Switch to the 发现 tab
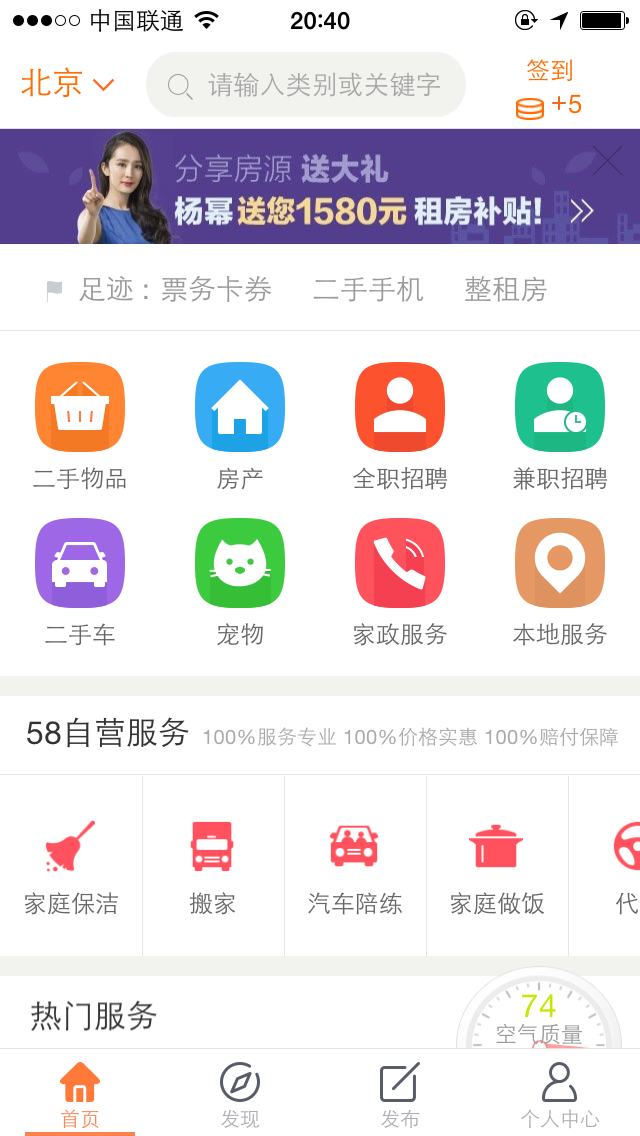The height and width of the screenshot is (1136, 640). tap(240, 1094)
